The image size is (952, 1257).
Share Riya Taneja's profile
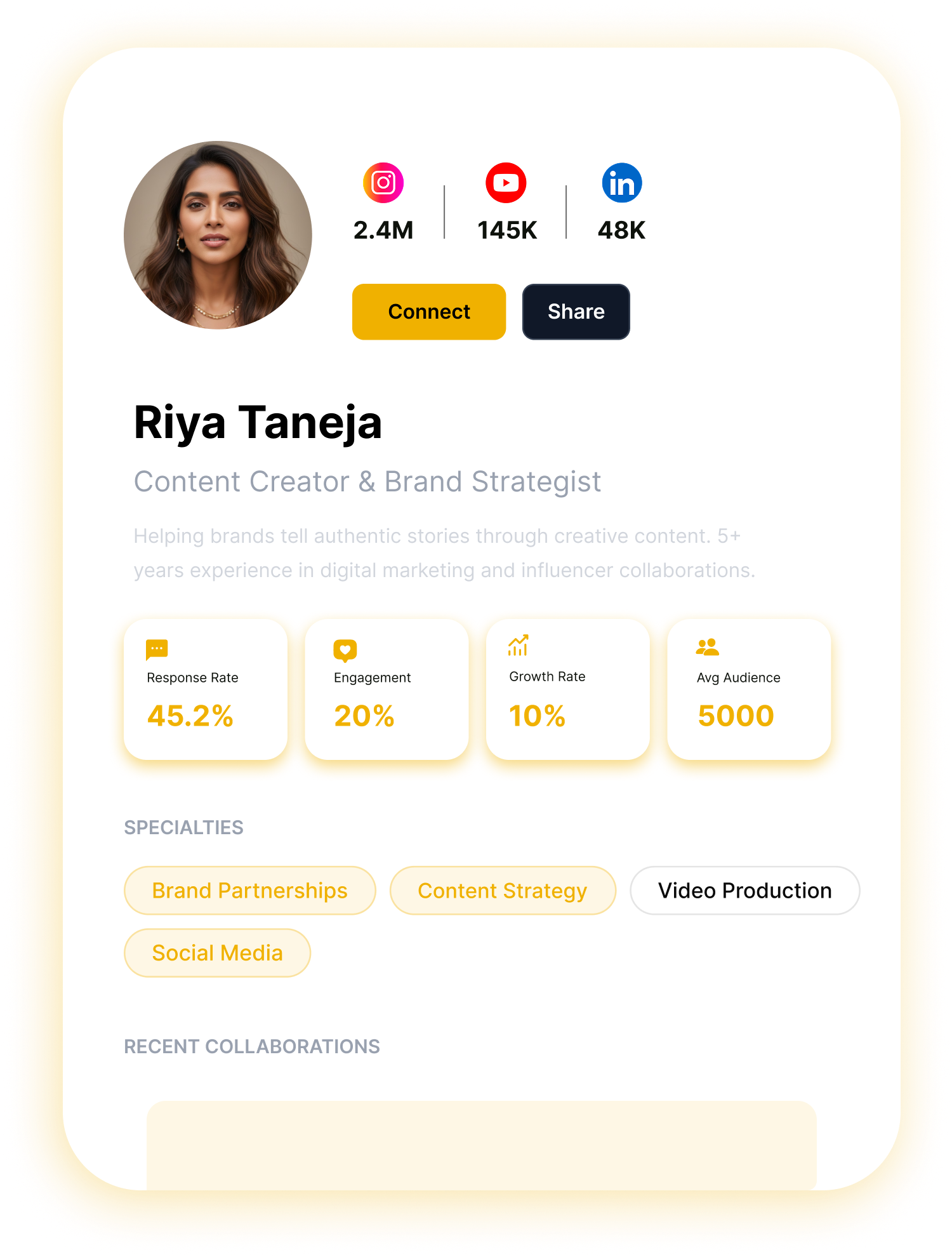click(576, 312)
